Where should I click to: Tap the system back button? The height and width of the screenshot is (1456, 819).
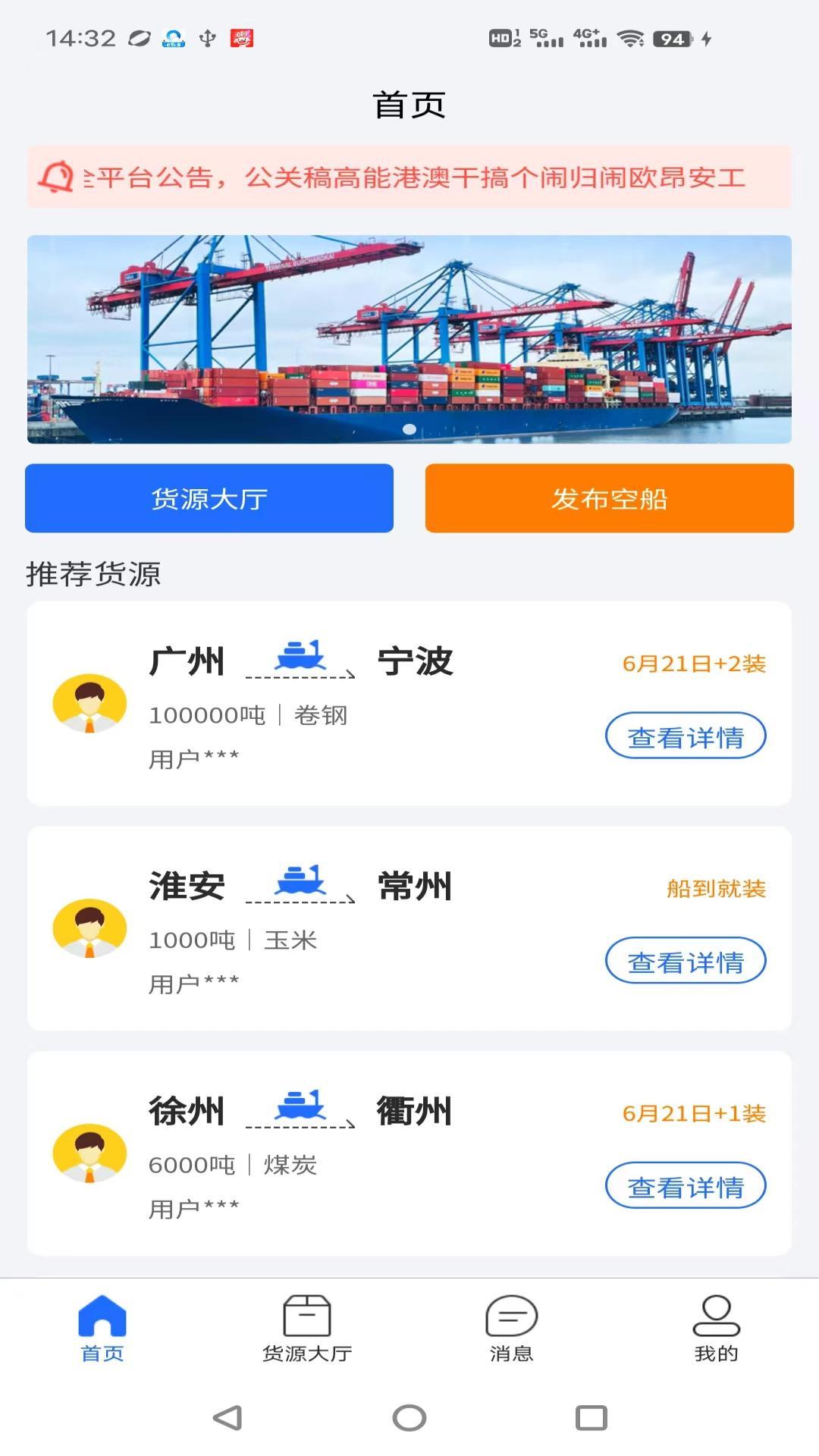(227, 1418)
